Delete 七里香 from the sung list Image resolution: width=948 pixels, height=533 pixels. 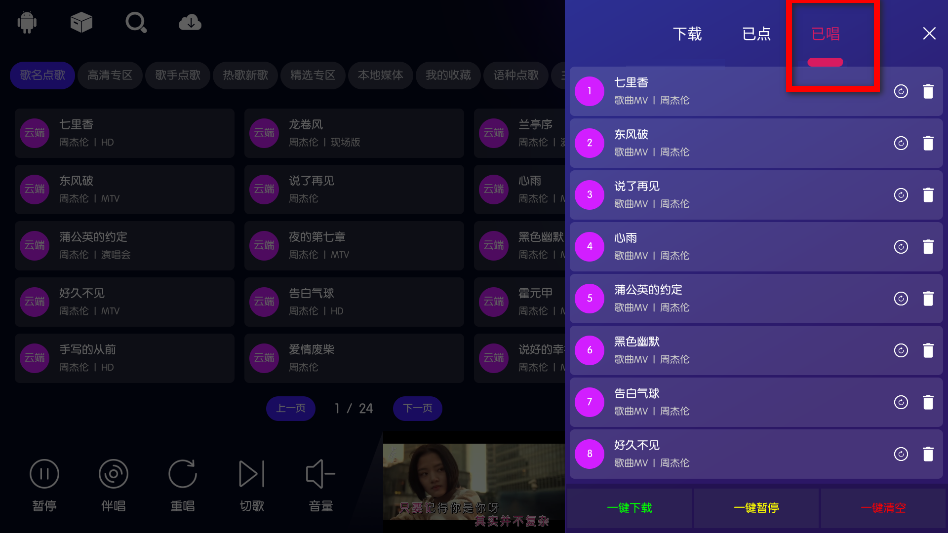928,91
